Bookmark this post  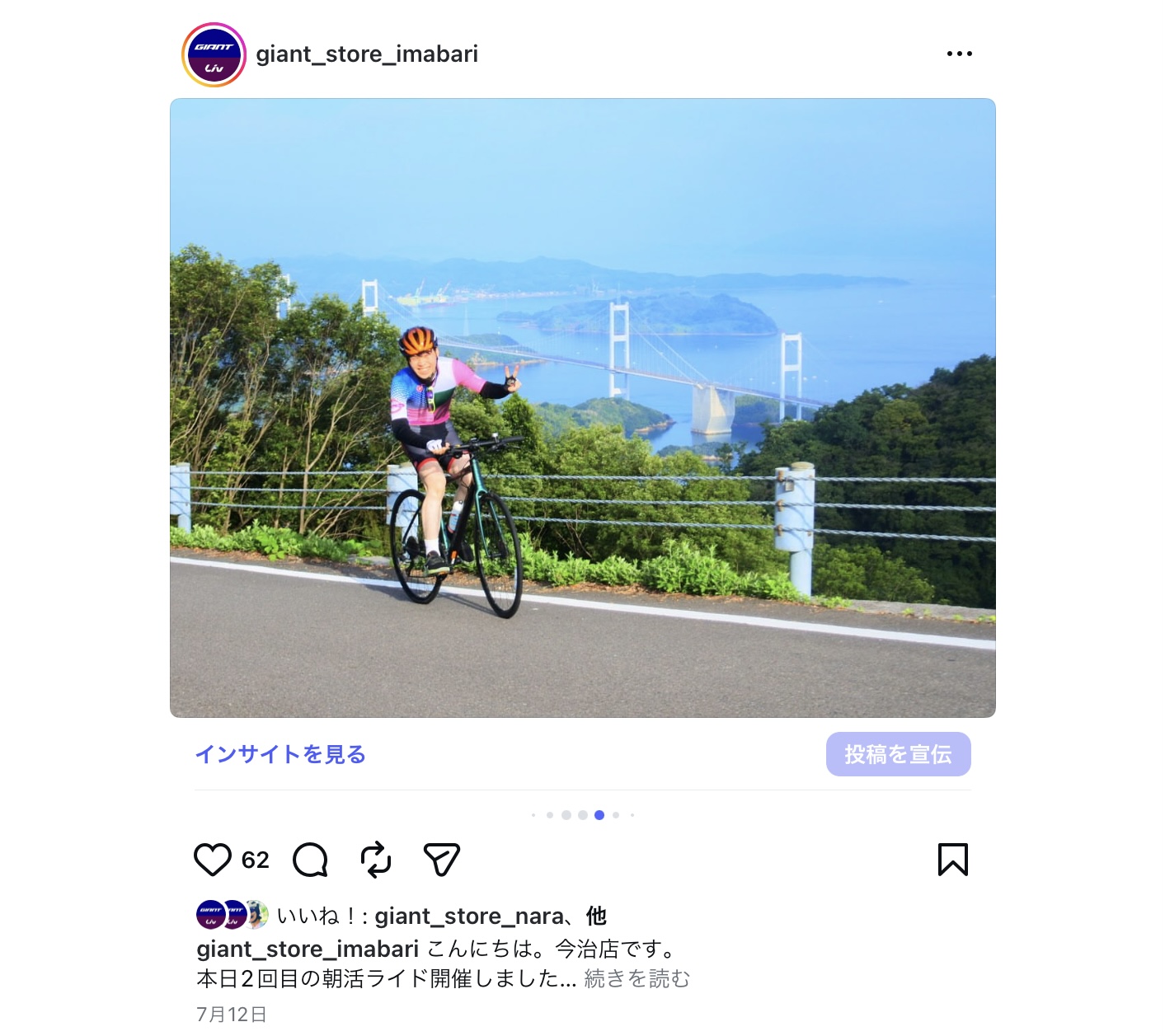point(952,860)
